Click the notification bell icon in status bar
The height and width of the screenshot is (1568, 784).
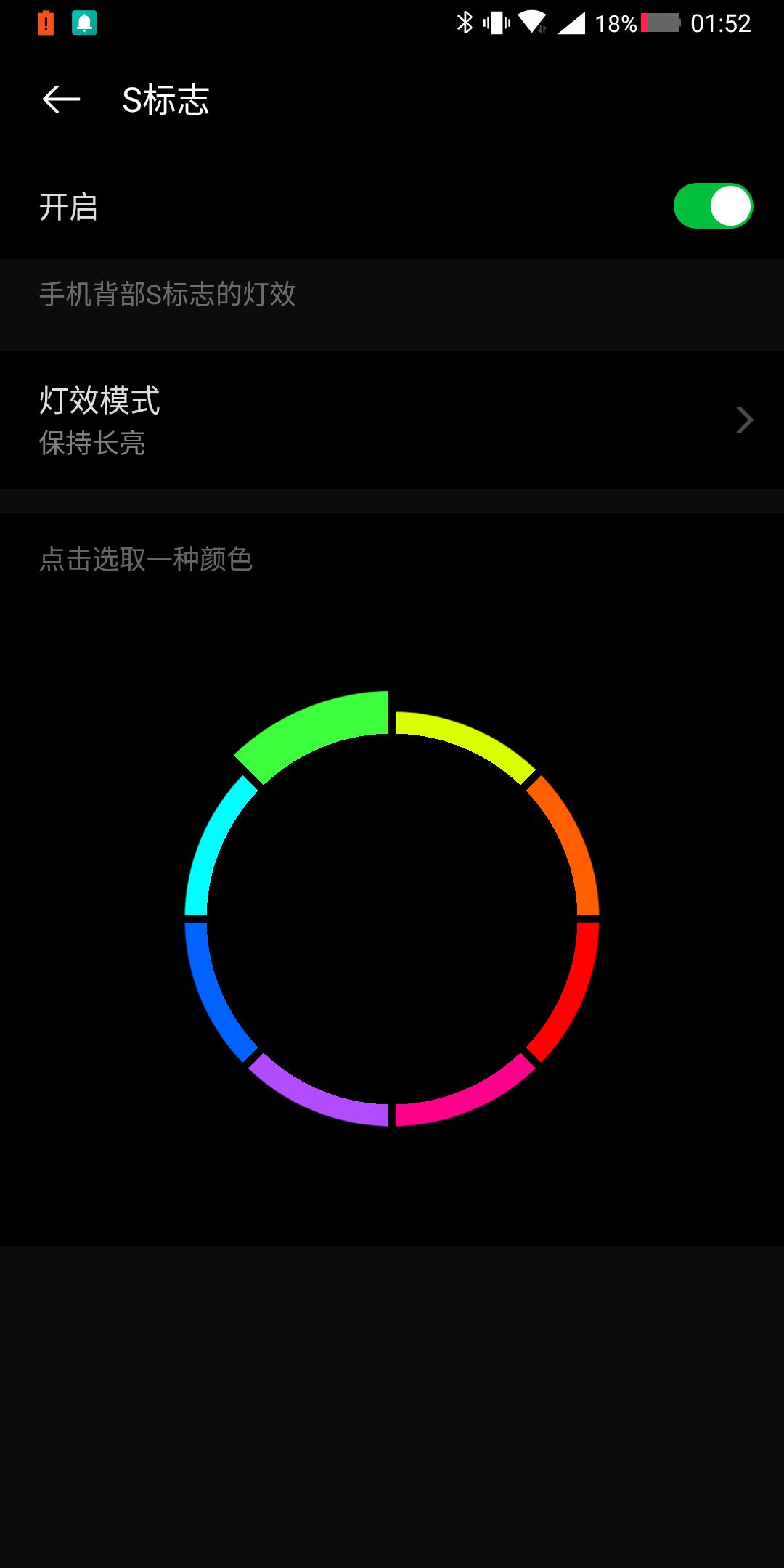pyautogui.click(x=86, y=23)
